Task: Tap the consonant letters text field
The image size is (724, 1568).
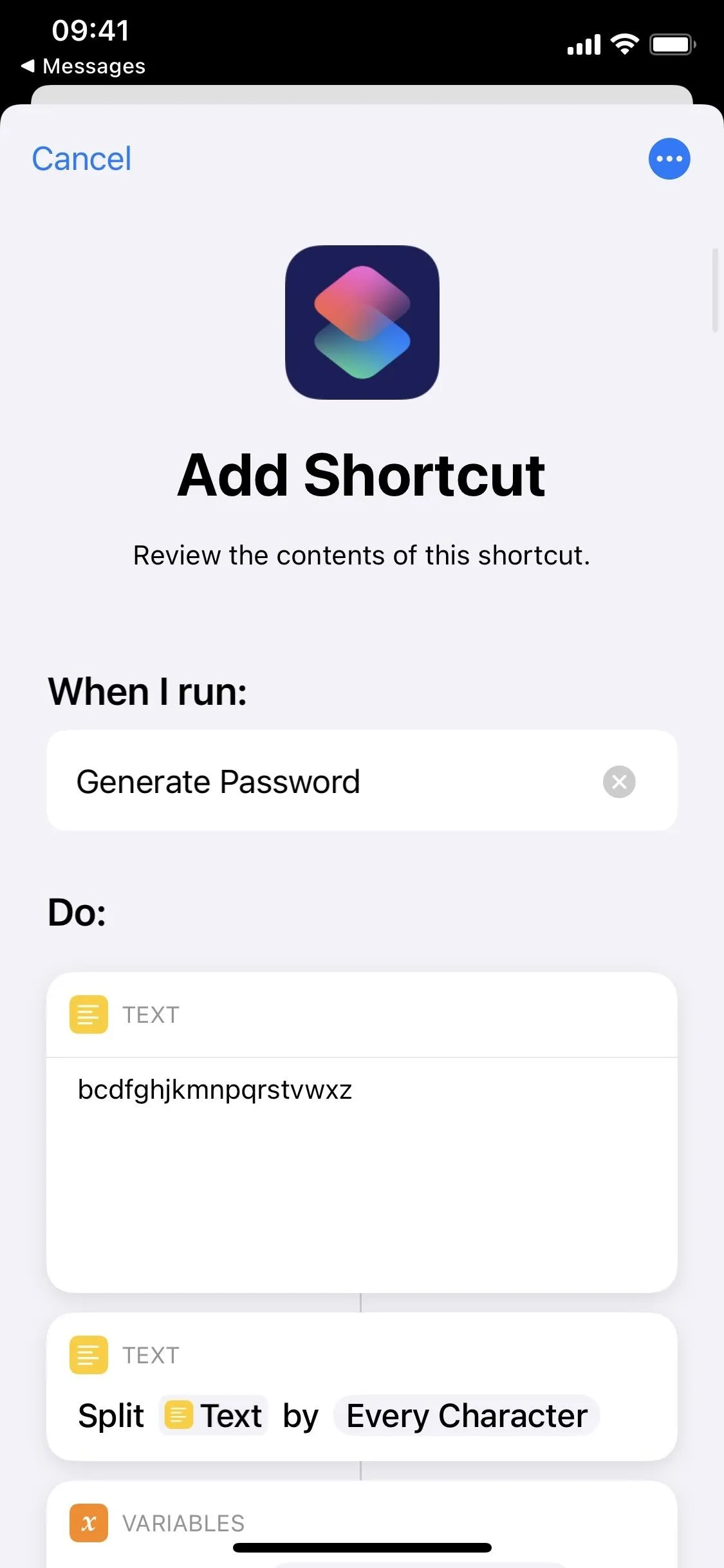Action: click(x=362, y=1174)
